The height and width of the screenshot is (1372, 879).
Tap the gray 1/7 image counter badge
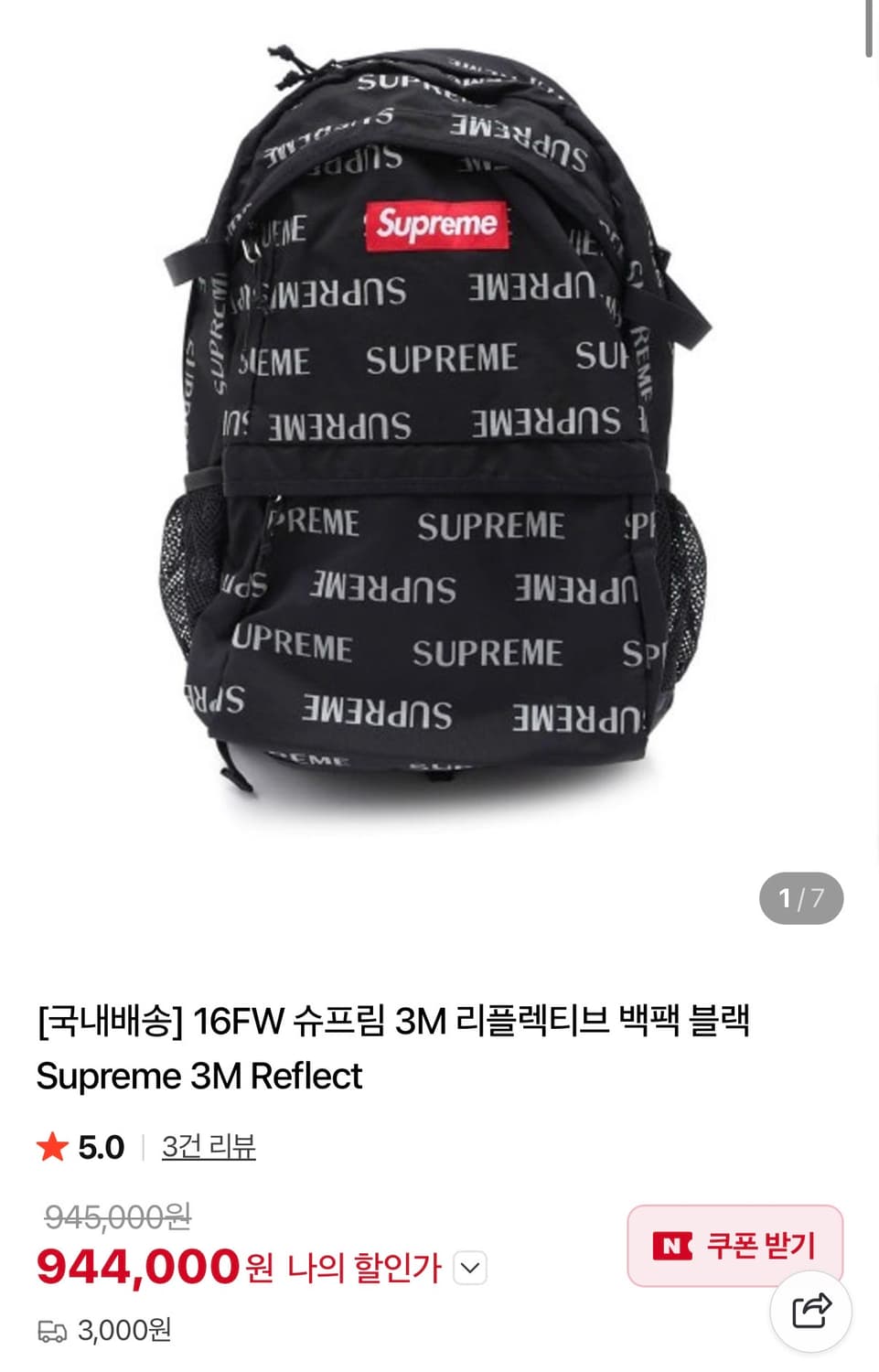pos(800,898)
